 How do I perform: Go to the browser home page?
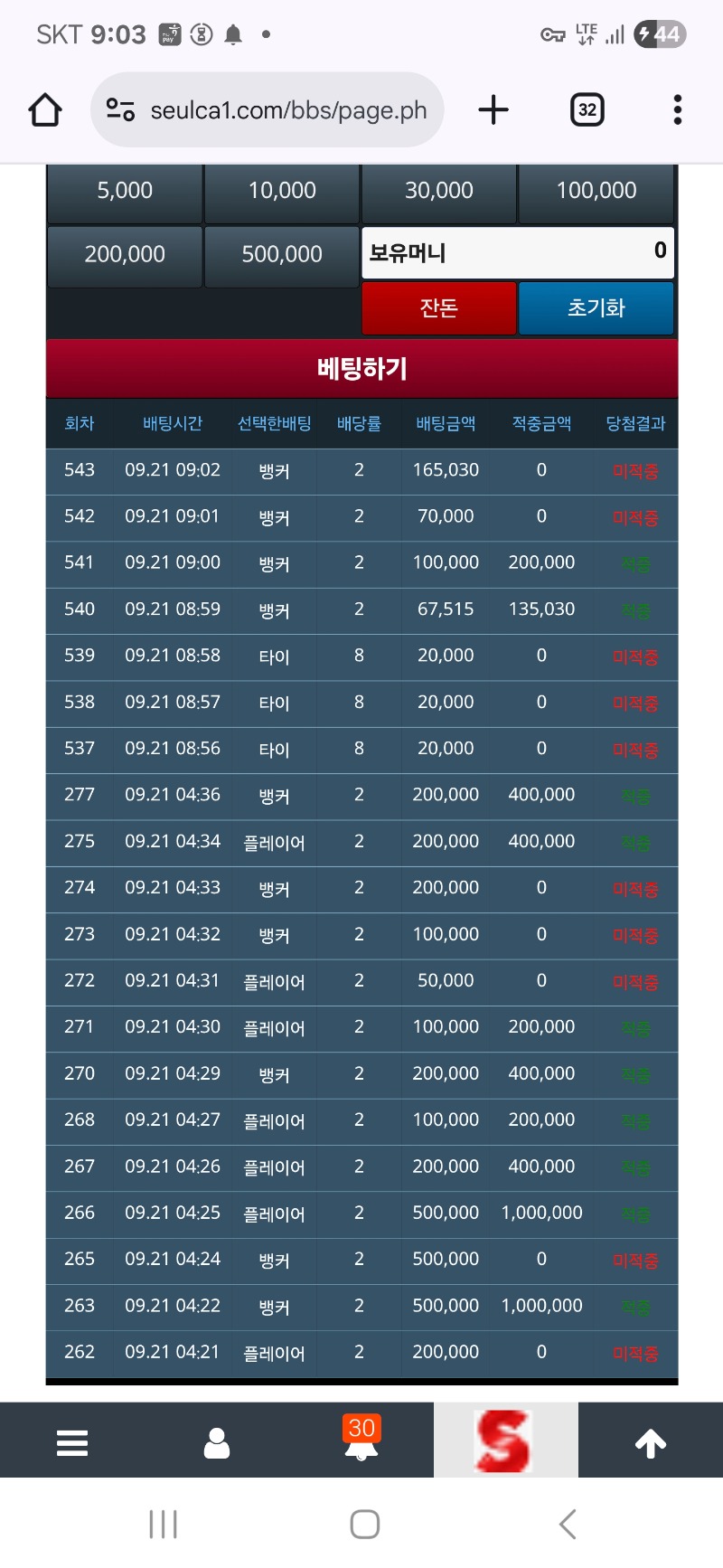coord(45,110)
